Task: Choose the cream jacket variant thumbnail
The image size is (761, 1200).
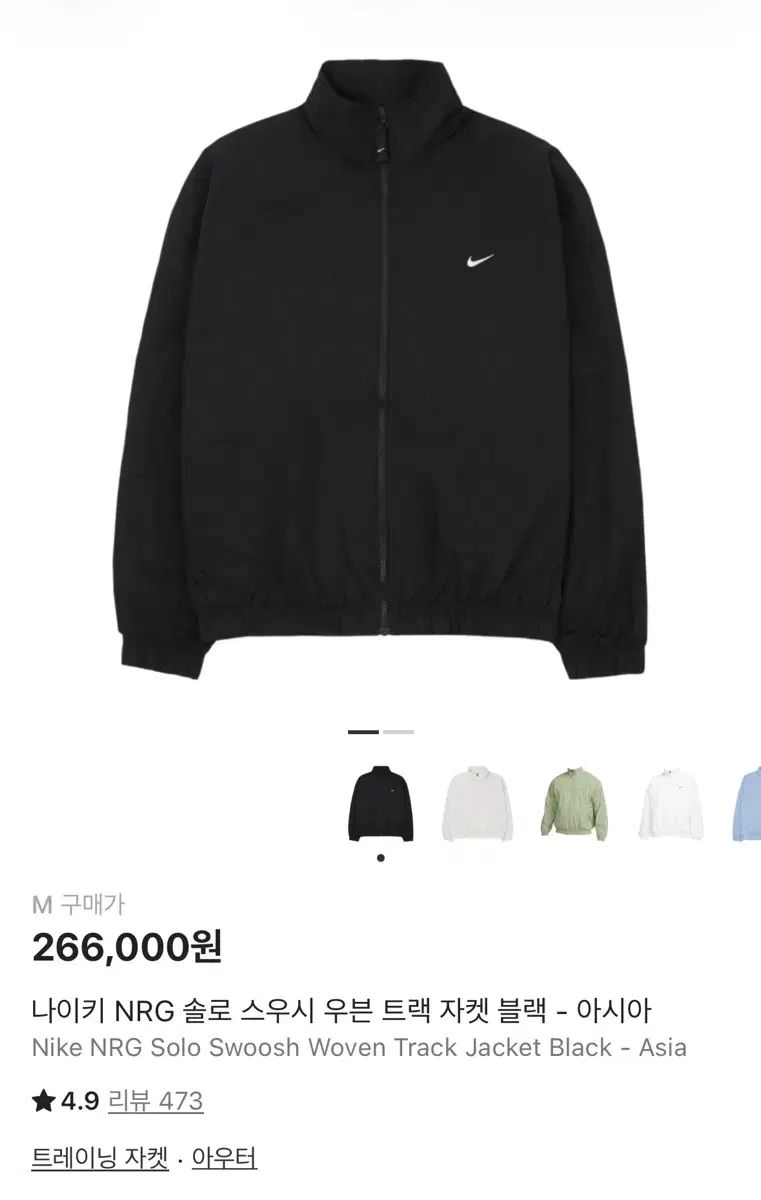Action: point(477,804)
